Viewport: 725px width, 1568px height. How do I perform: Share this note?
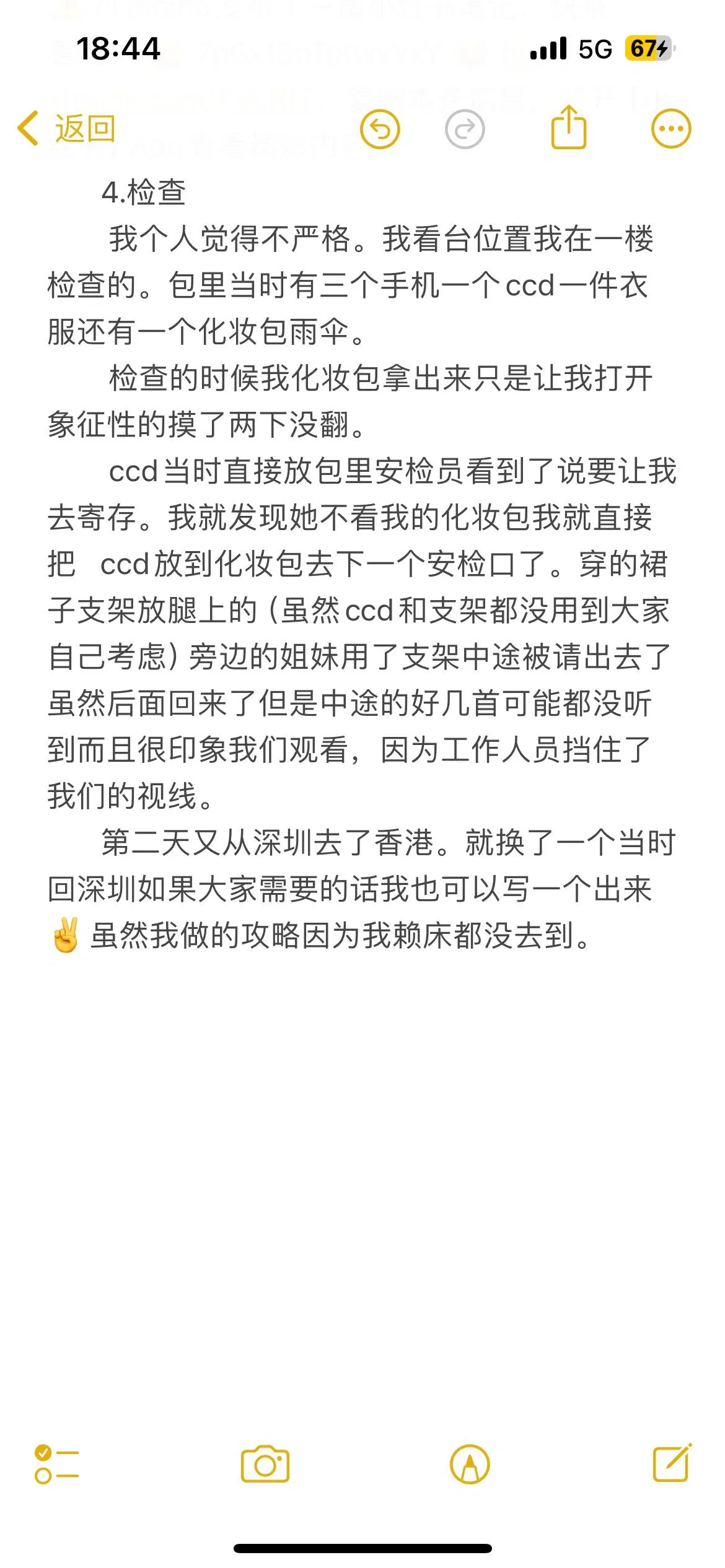point(568,128)
